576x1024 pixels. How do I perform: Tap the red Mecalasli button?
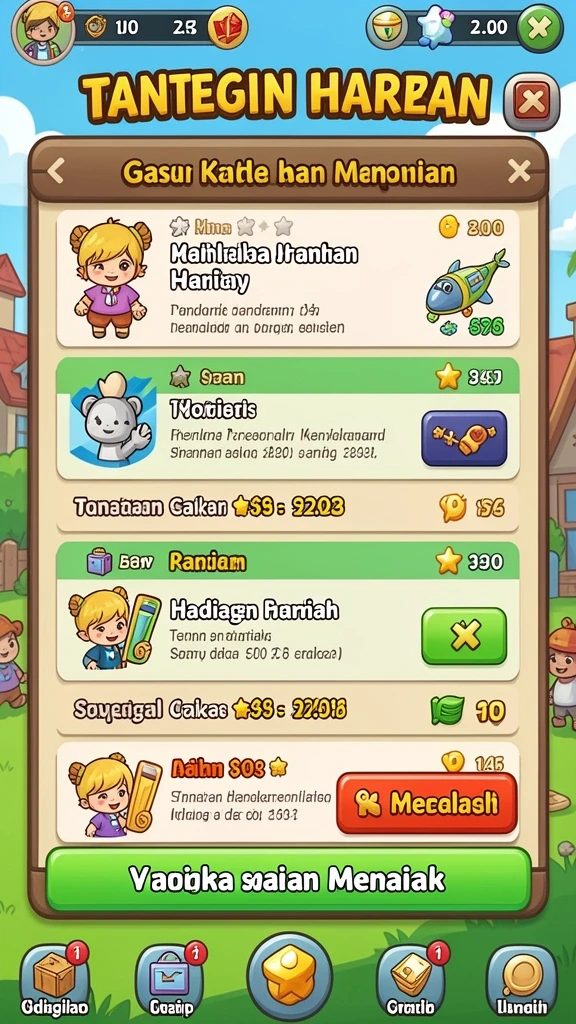pyautogui.click(x=427, y=803)
